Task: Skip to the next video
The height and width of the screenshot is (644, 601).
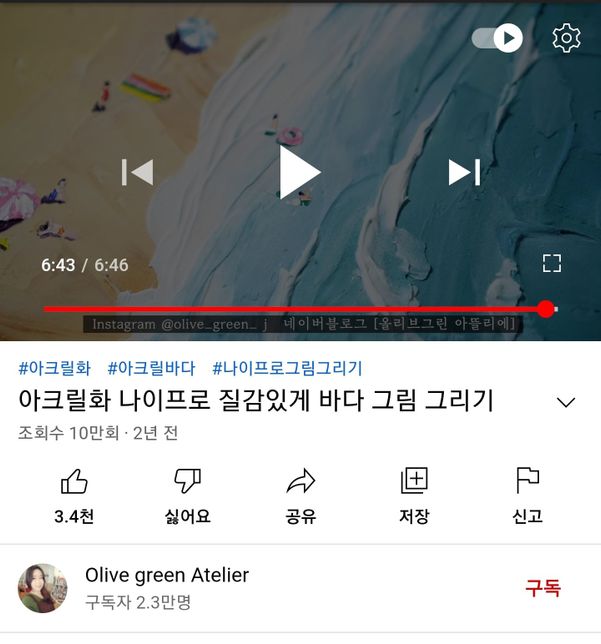Action: click(464, 172)
